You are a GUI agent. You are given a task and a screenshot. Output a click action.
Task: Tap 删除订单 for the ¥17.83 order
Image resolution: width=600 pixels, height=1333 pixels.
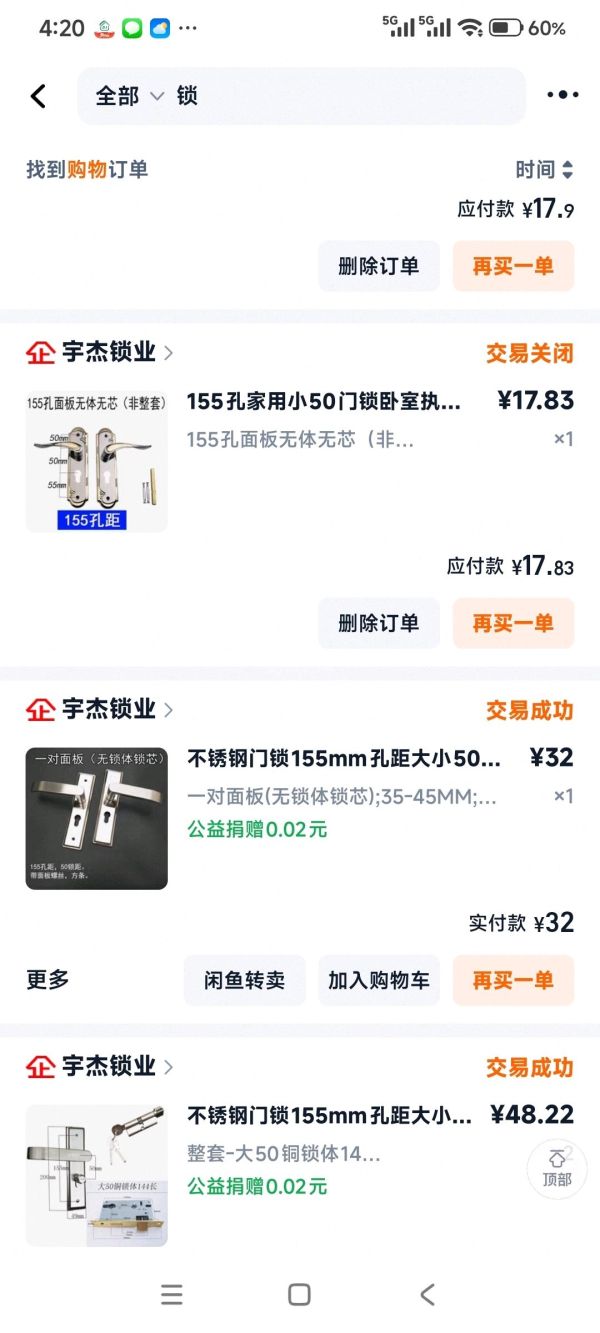tap(378, 623)
